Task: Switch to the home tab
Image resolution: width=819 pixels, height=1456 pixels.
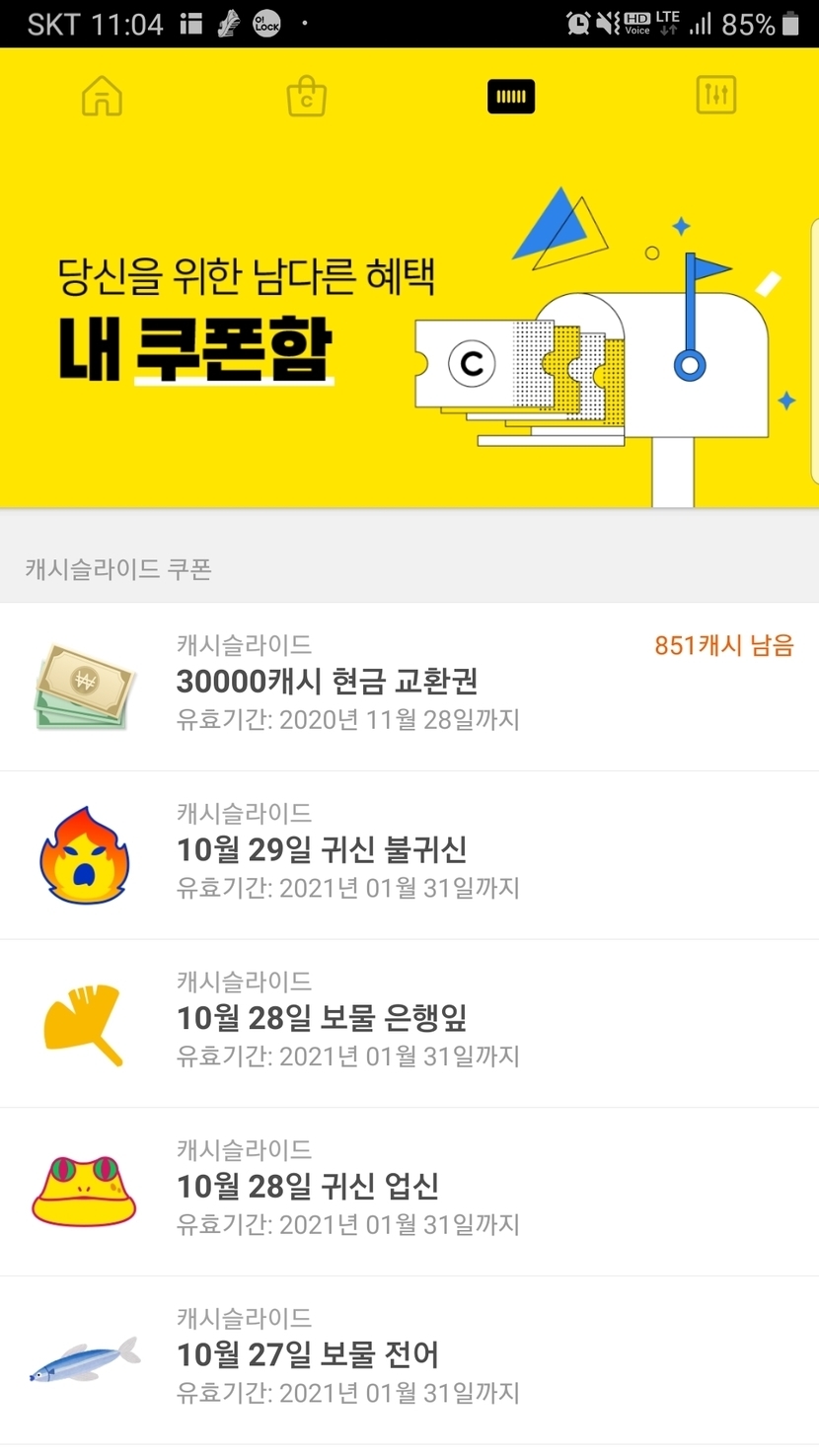Action: pos(103,97)
